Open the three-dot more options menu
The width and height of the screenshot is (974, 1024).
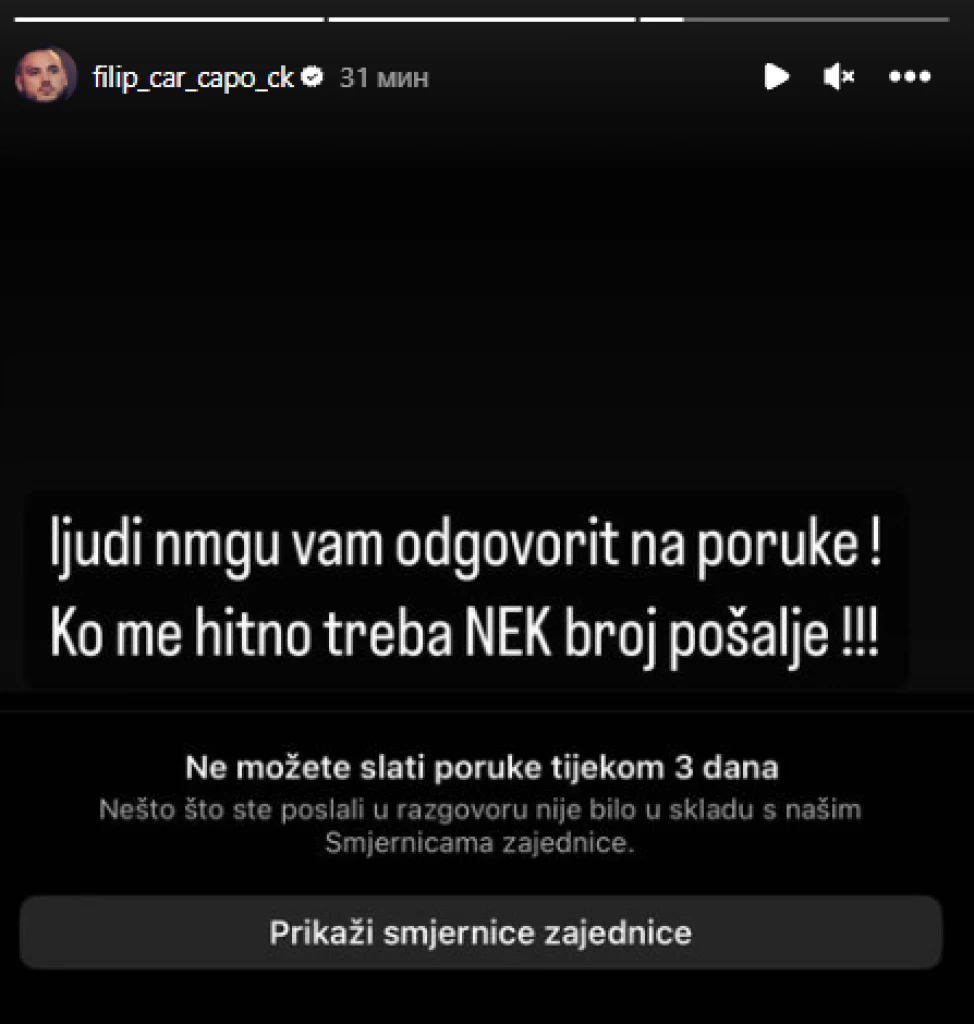909,77
